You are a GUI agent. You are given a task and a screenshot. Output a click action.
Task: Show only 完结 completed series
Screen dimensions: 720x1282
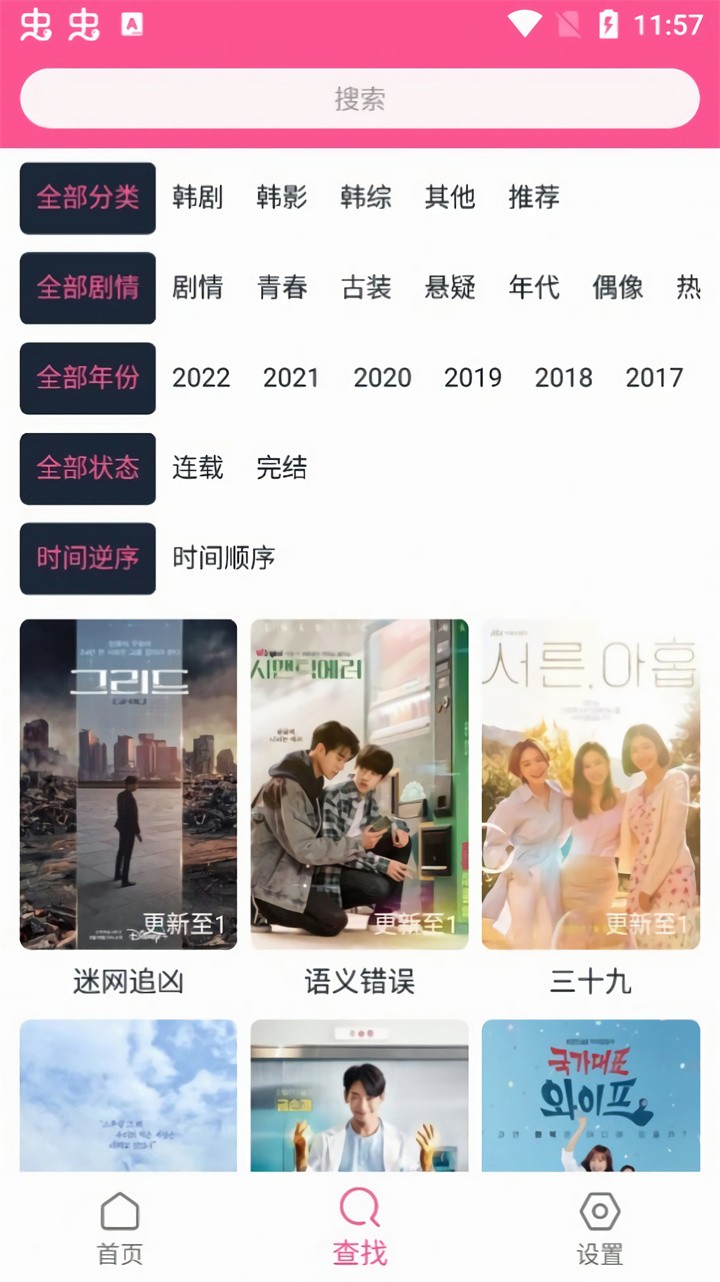(x=282, y=467)
